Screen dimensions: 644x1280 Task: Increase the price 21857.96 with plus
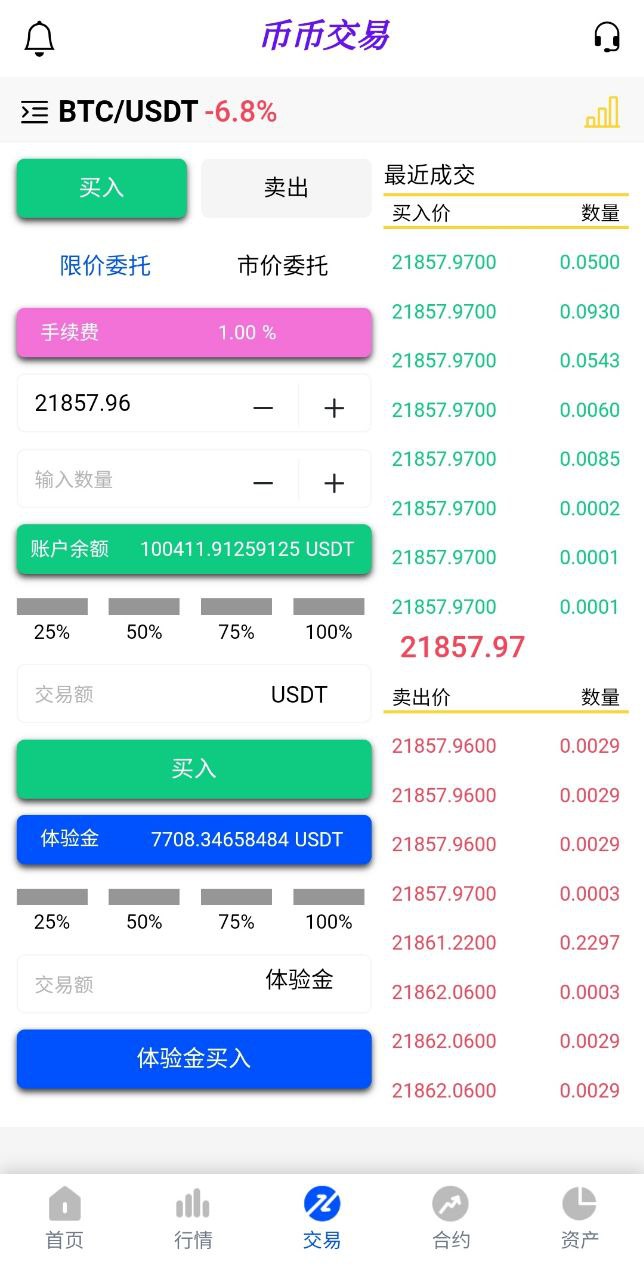click(334, 406)
